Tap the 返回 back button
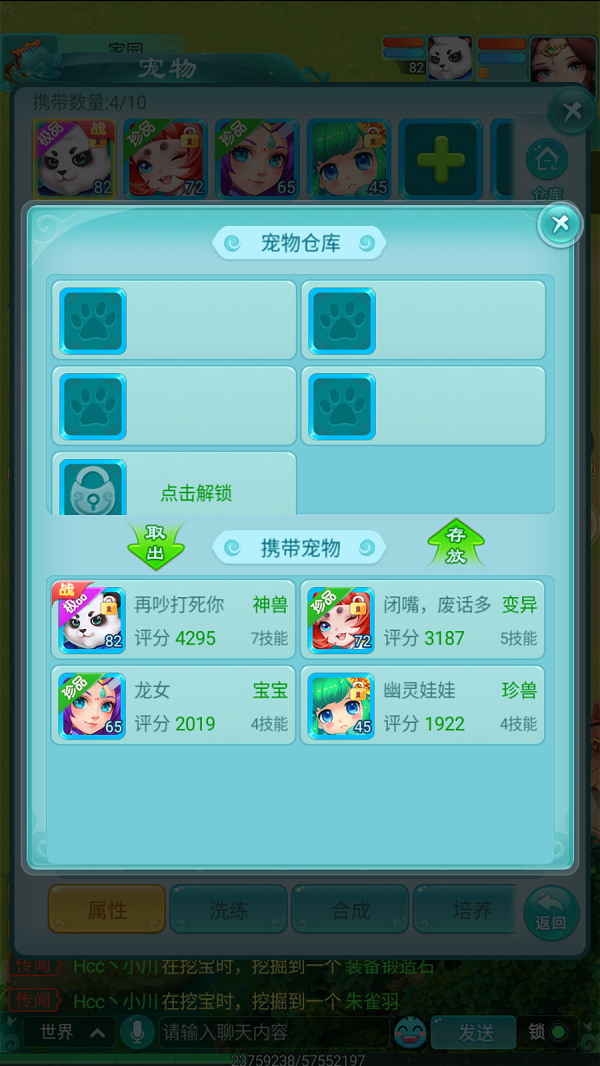Screen dimensions: 600x1066 coord(551,912)
